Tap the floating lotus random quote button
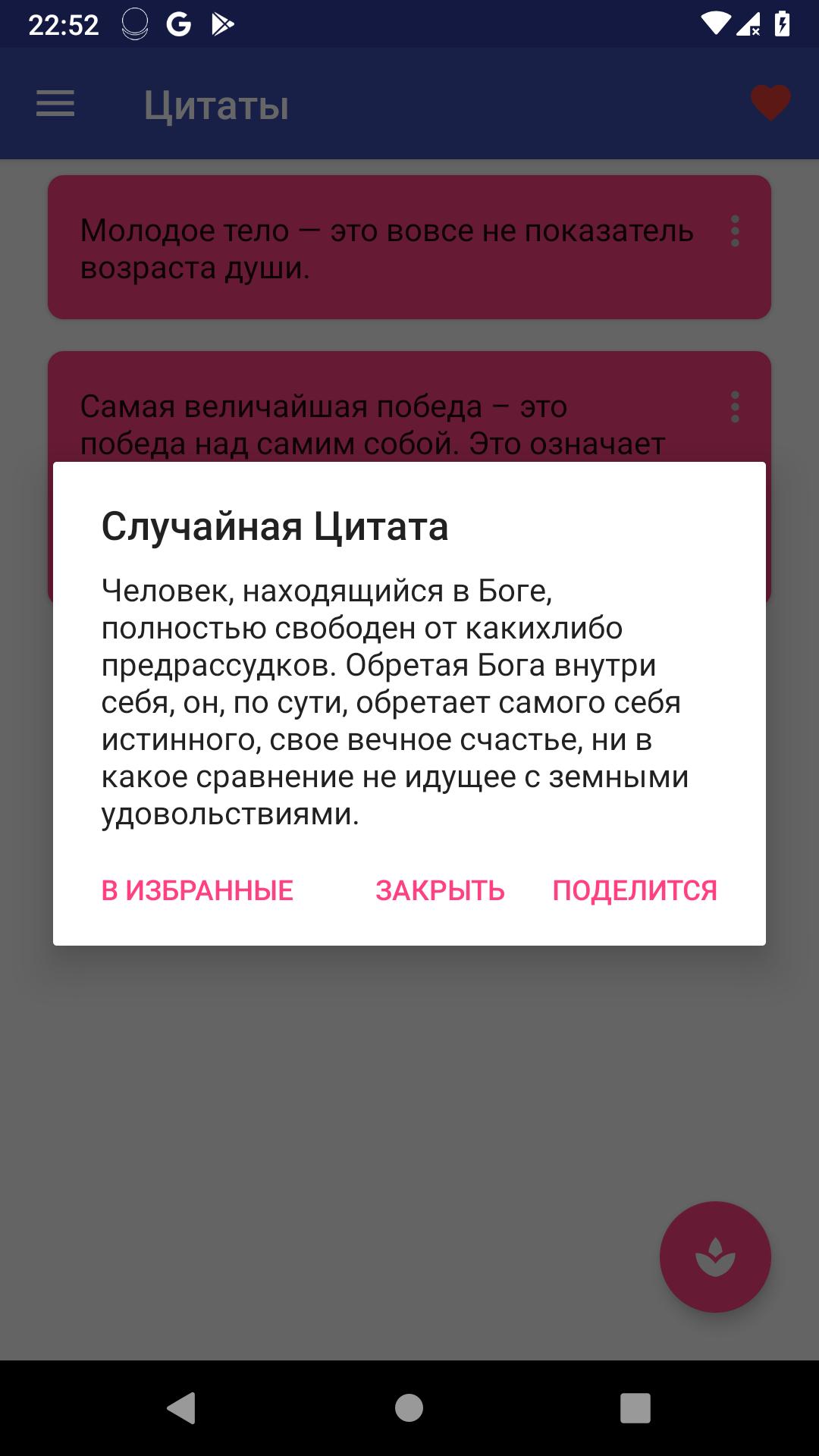Viewport: 819px width, 1456px height. (715, 1257)
